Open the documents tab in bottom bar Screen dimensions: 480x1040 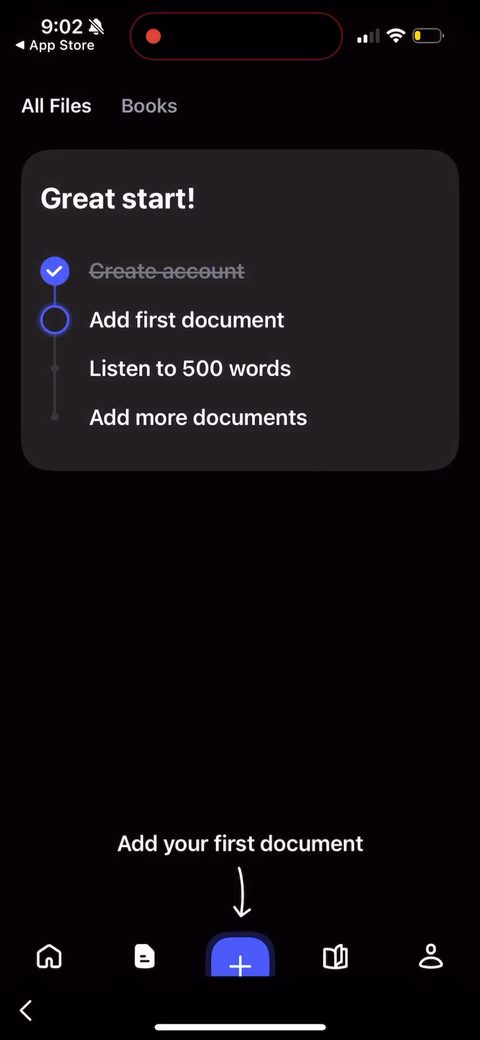[145, 957]
